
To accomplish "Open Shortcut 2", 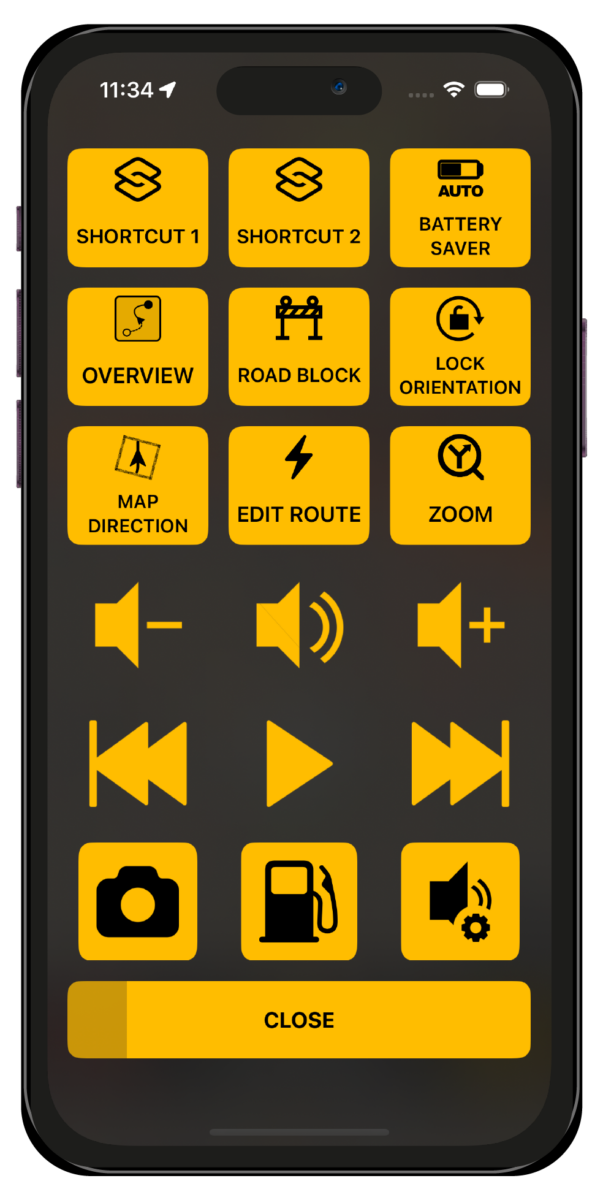I will [x=299, y=208].
